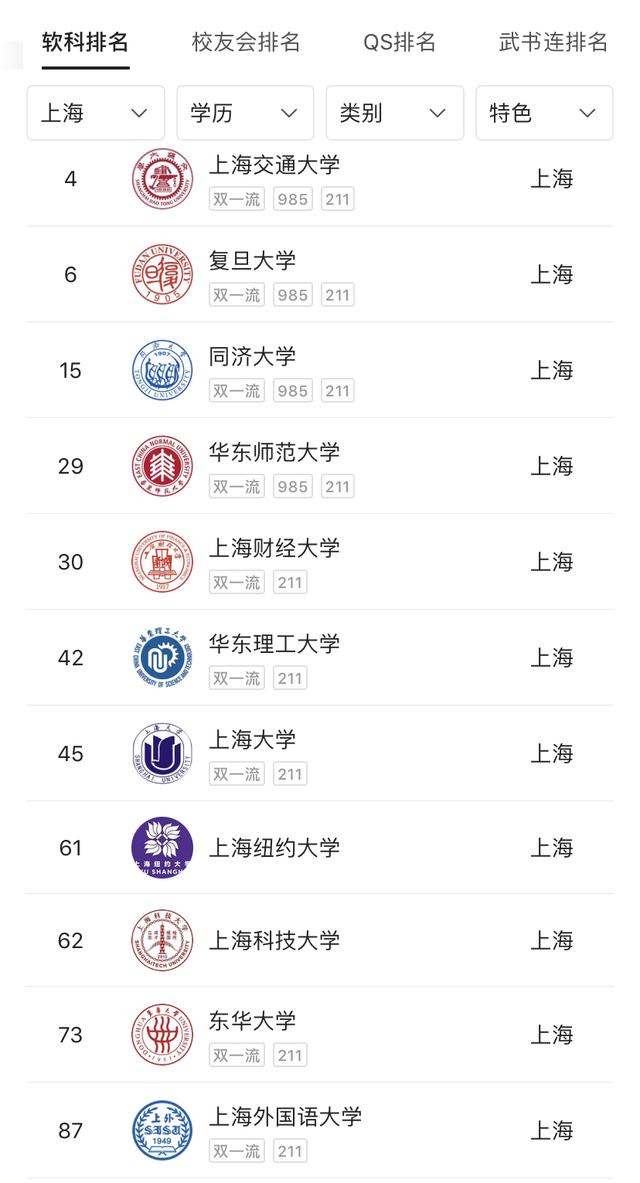Viewport: 640px width, 1183px height.
Task: Expand the 学历 filter dropdown
Action: point(245,113)
